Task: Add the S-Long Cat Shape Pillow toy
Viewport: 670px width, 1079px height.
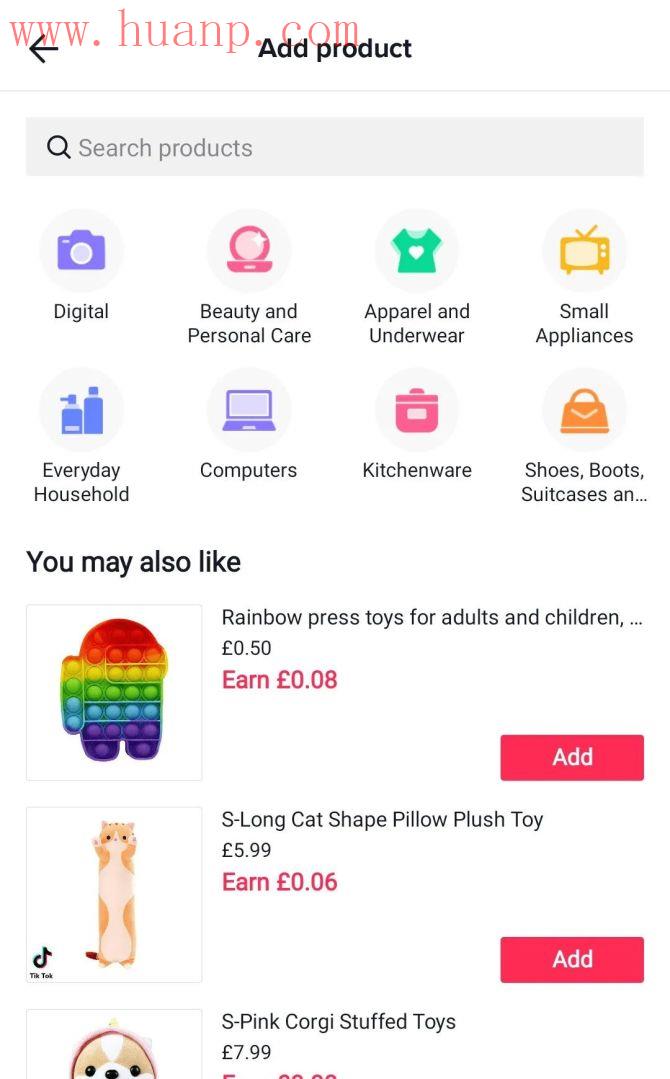Action: [x=572, y=959]
